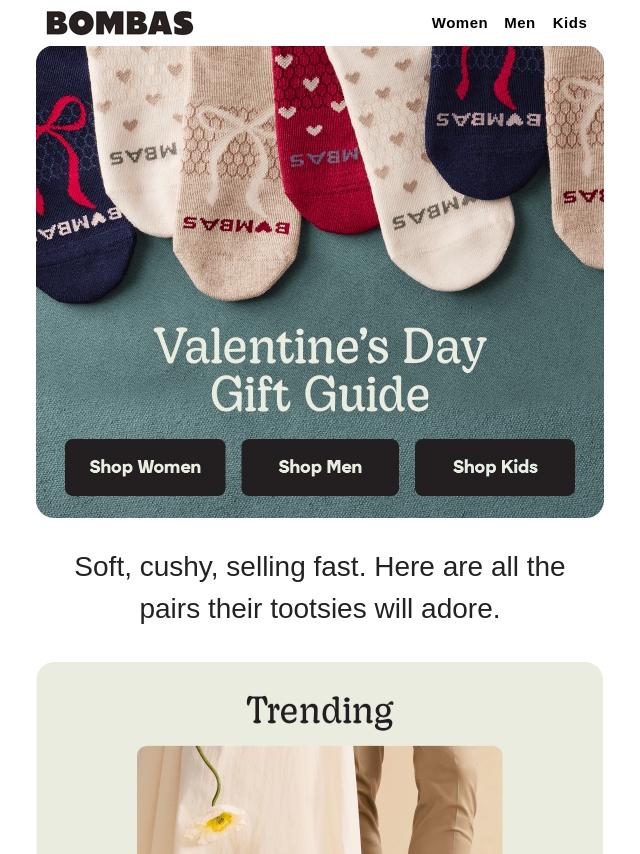The width and height of the screenshot is (640, 854).
Task: Tap the Shop Women button
Action: coord(145,467)
